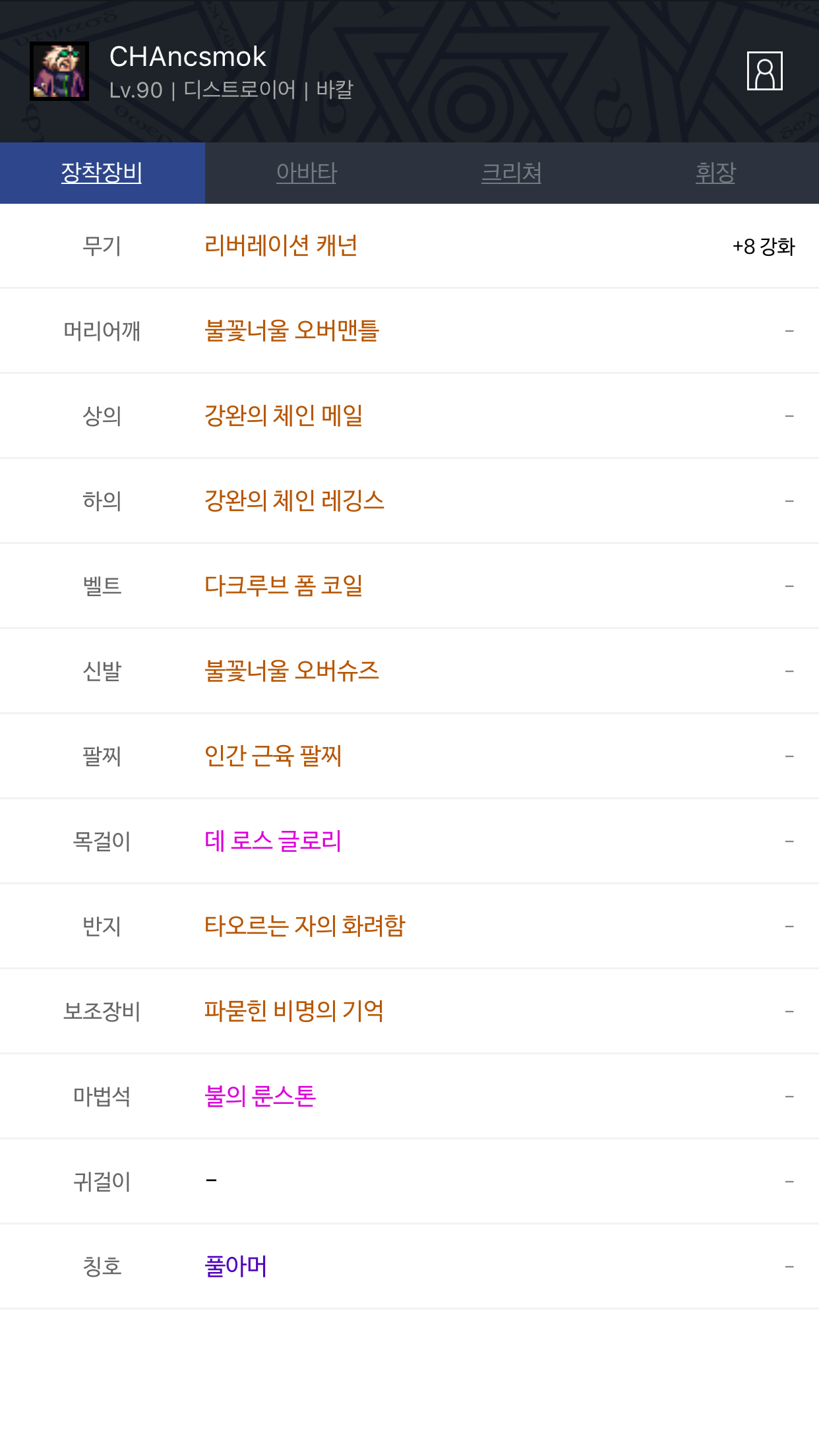Open 강완의 체인 레깅스 item
Viewport: 819px width, 1456px height.
pyautogui.click(x=294, y=501)
